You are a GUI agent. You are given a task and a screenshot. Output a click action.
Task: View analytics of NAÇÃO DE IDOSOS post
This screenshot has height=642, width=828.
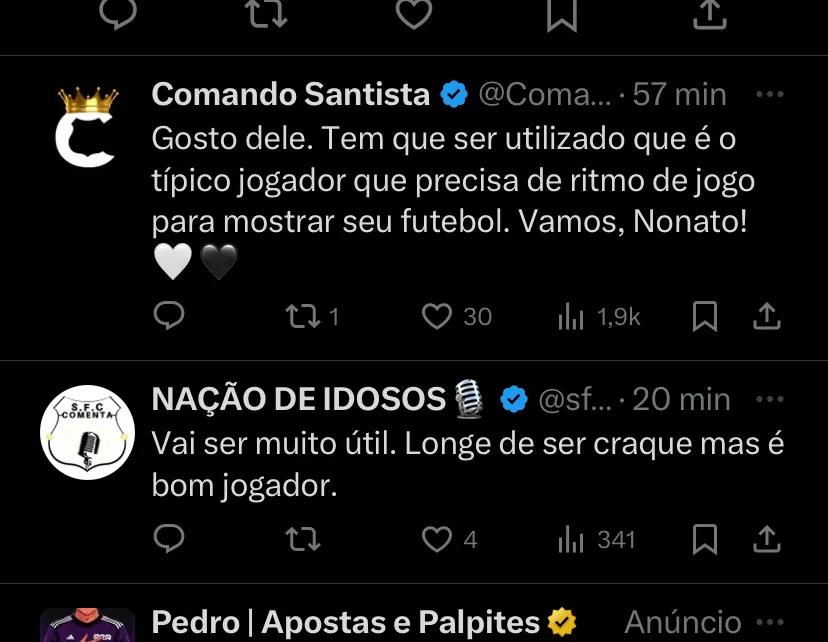pyautogui.click(x=571, y=540)
